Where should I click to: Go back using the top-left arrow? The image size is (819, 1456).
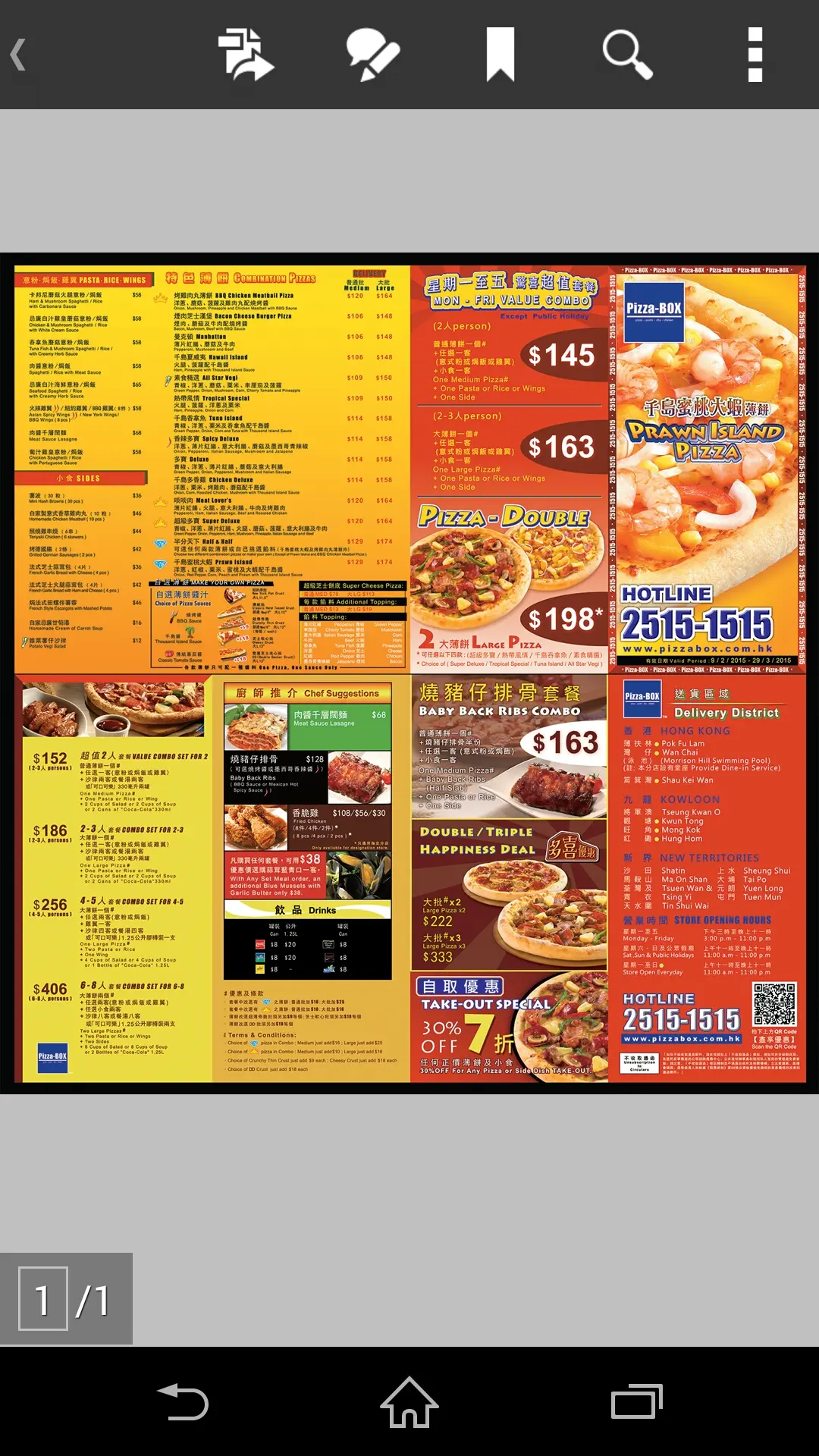coord(18,55)
